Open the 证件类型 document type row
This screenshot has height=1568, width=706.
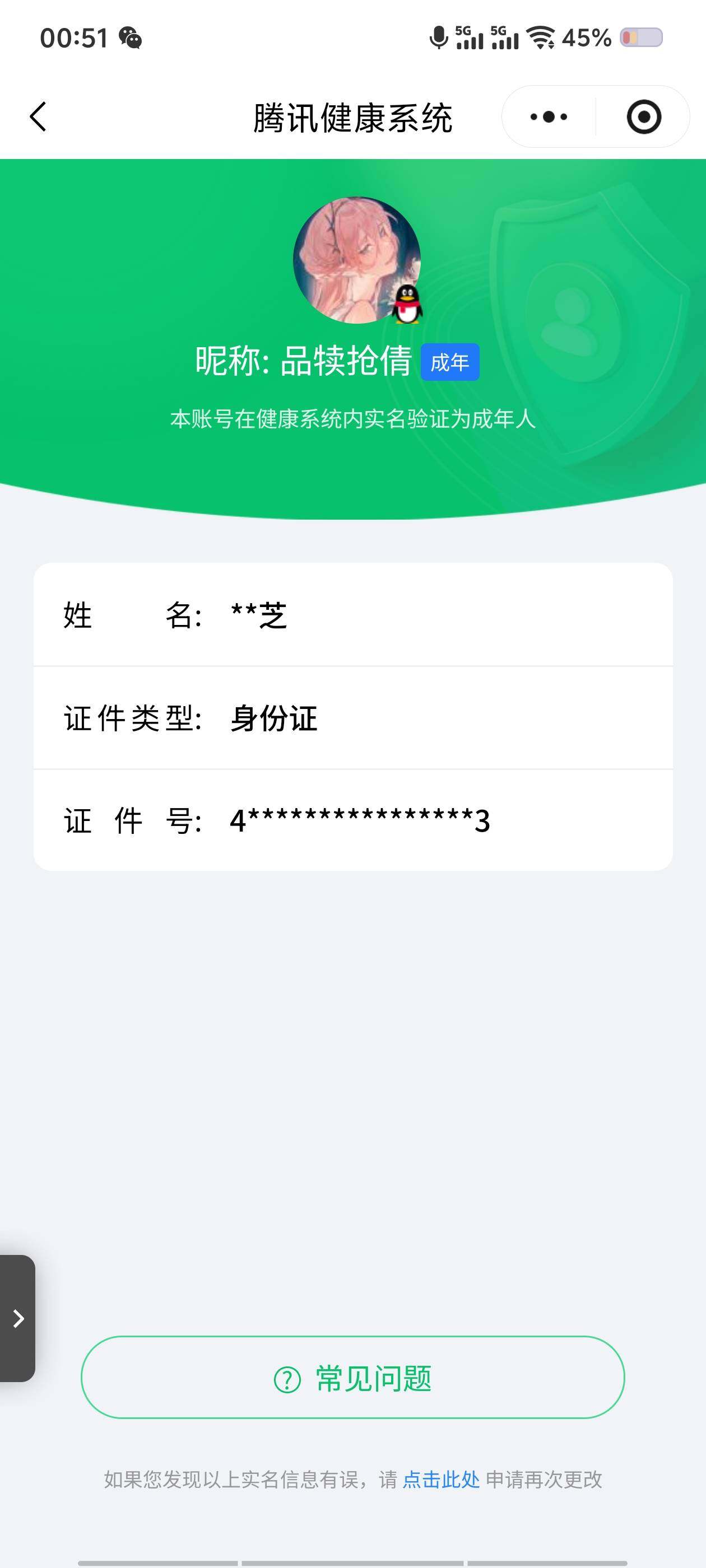point(352,720)
